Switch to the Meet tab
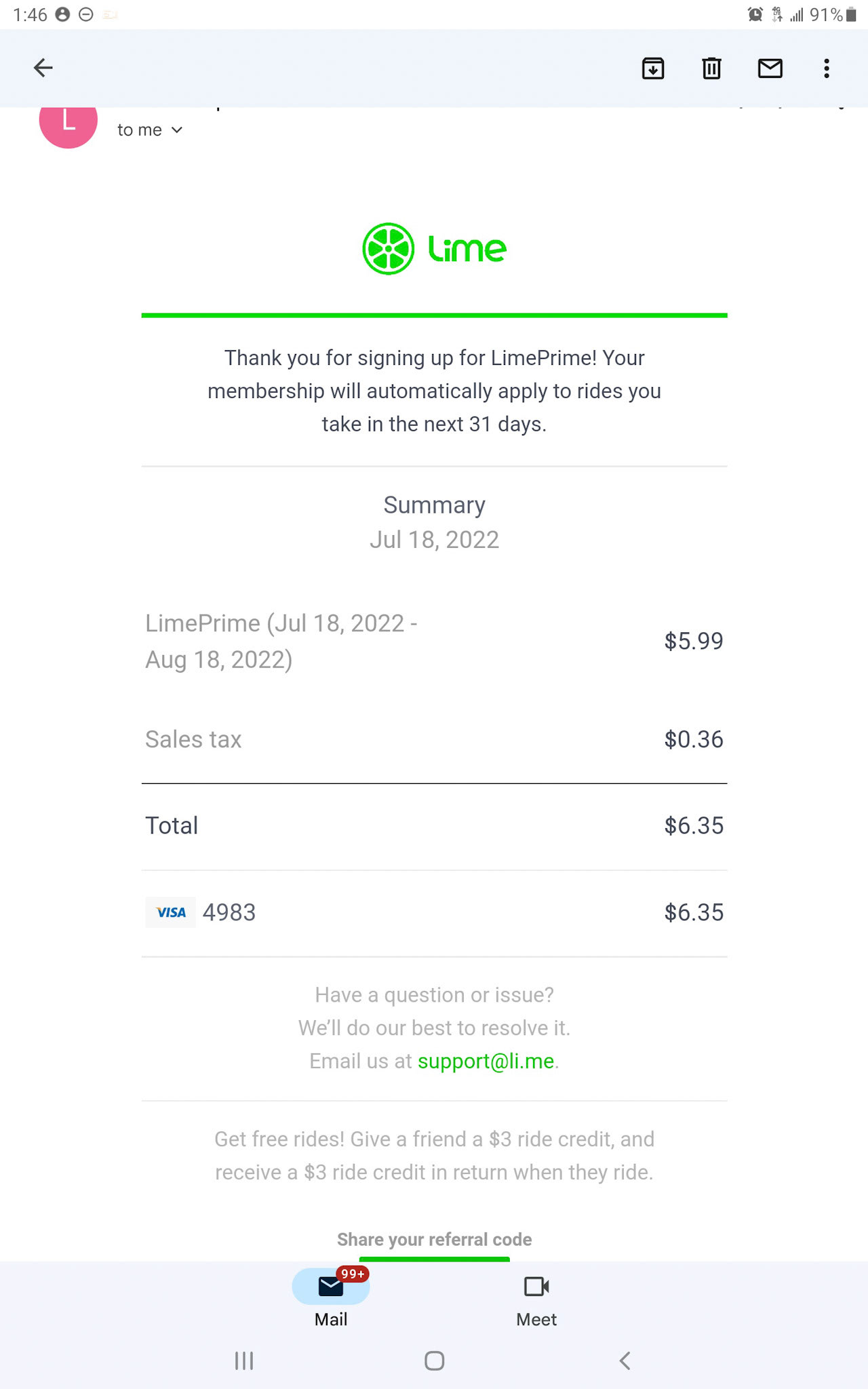Viewport: 868px width, 1389px height. tap(536, 1298)
